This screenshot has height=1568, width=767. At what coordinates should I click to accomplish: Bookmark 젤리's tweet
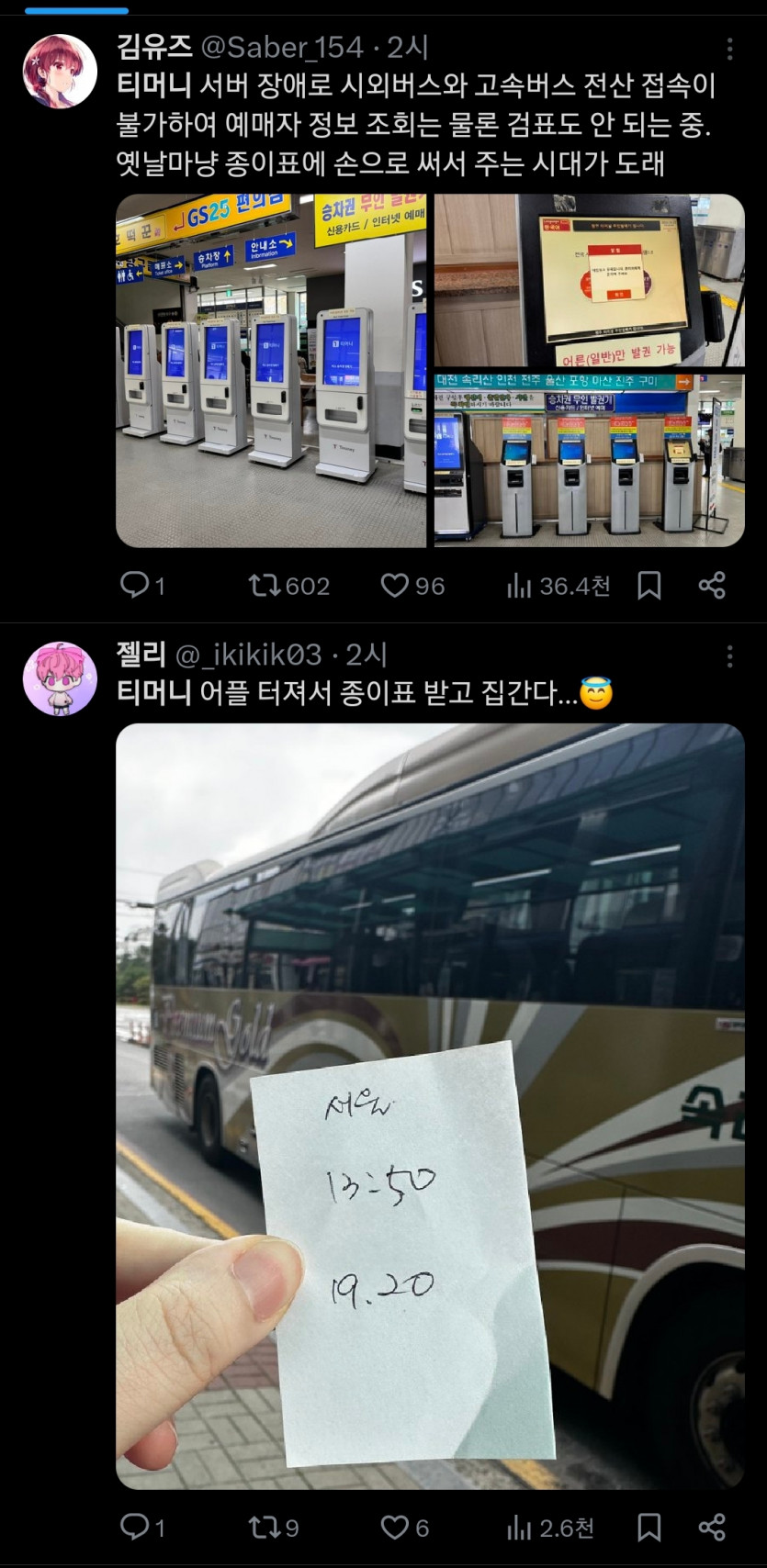[649, 1528]
